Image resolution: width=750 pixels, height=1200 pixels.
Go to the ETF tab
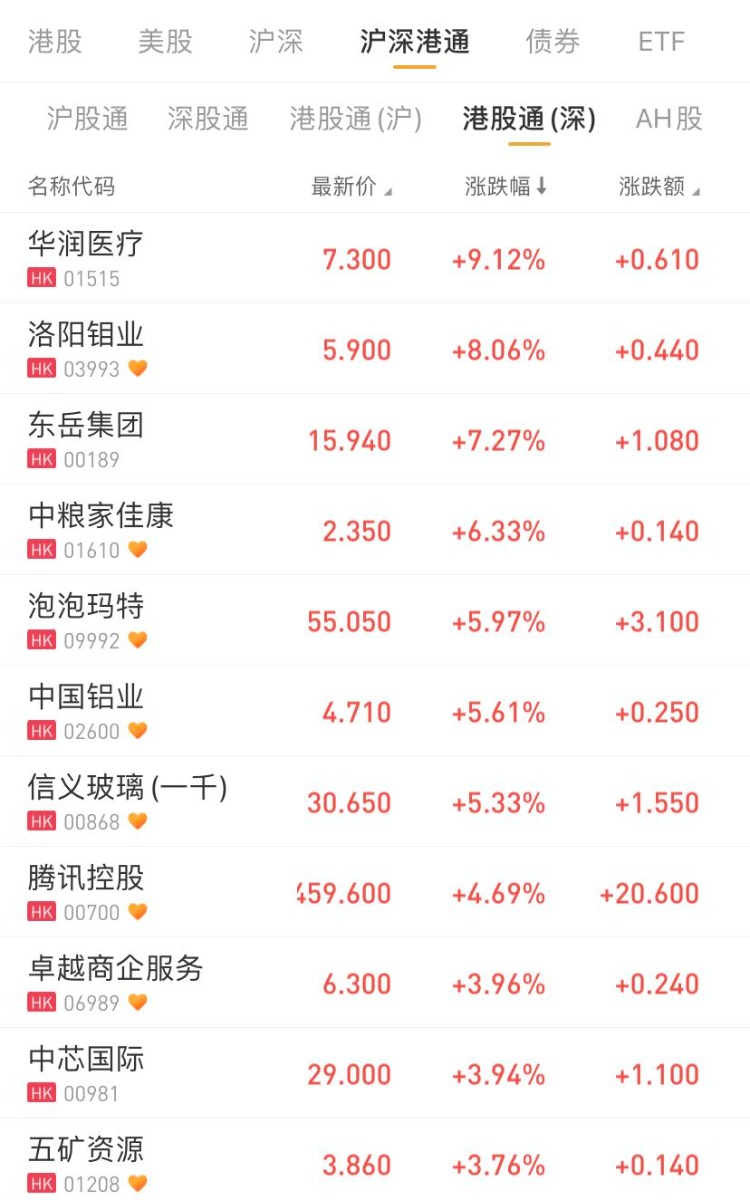click(662, 42)
